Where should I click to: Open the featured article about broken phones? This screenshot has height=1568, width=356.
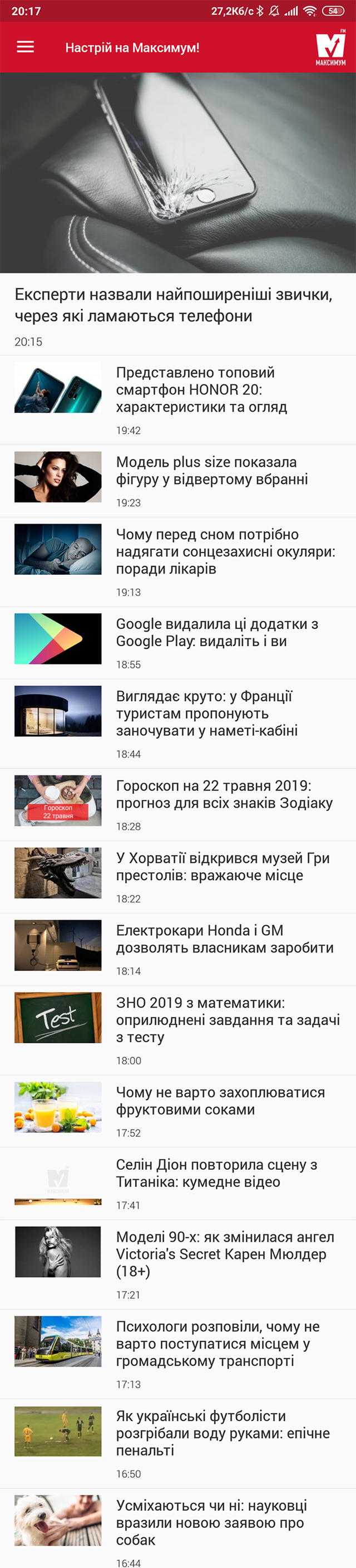[x=173, y=305]
